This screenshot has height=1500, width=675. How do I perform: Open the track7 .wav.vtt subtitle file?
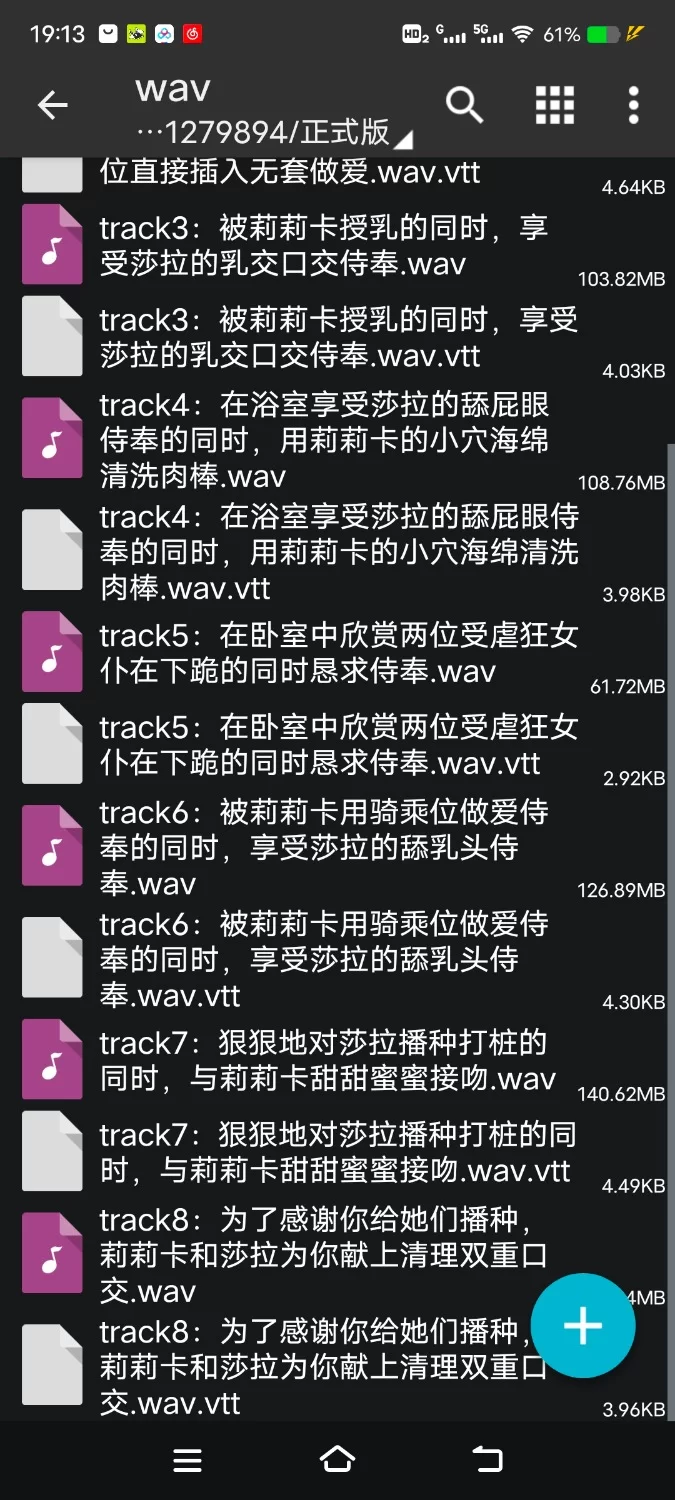(300, 1153)
